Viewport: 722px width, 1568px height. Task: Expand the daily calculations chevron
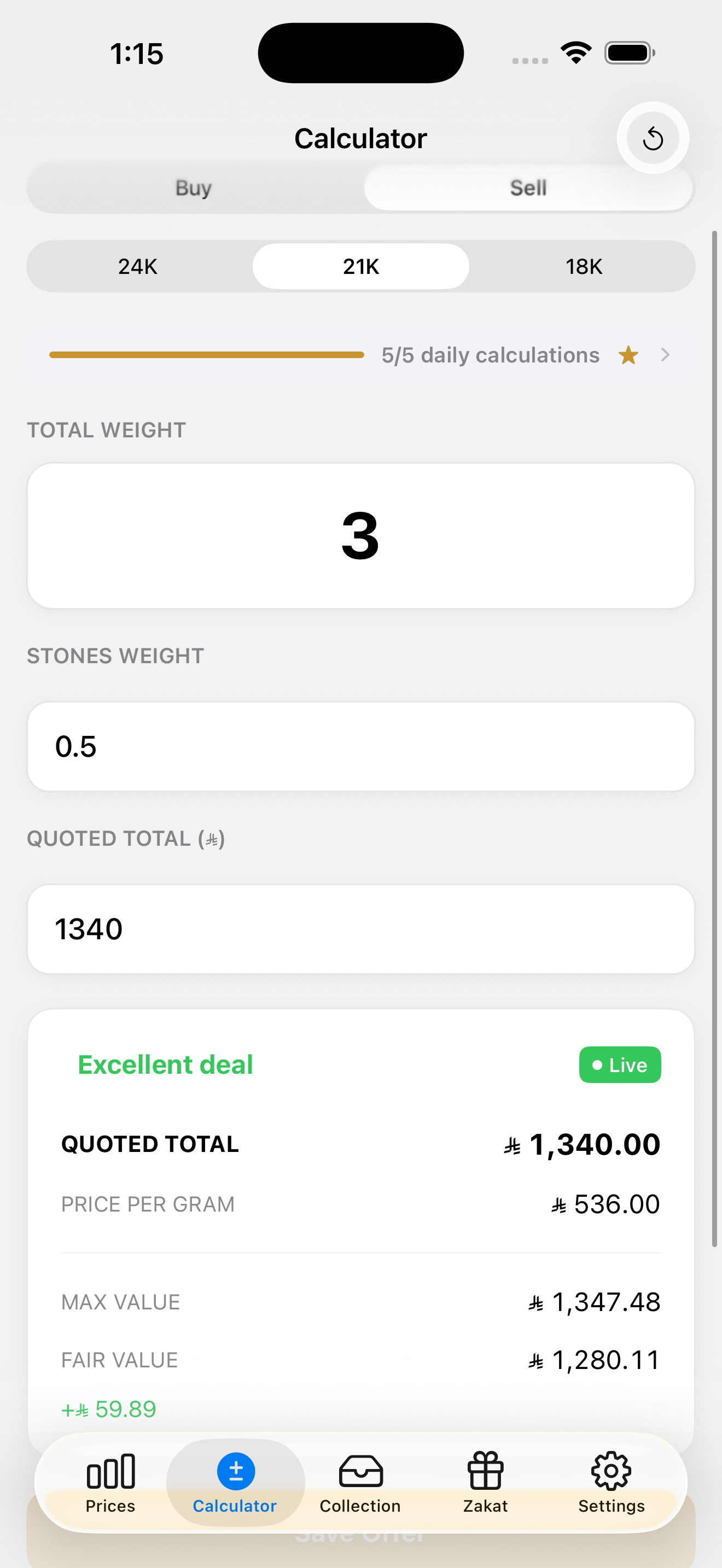(665, 355)
